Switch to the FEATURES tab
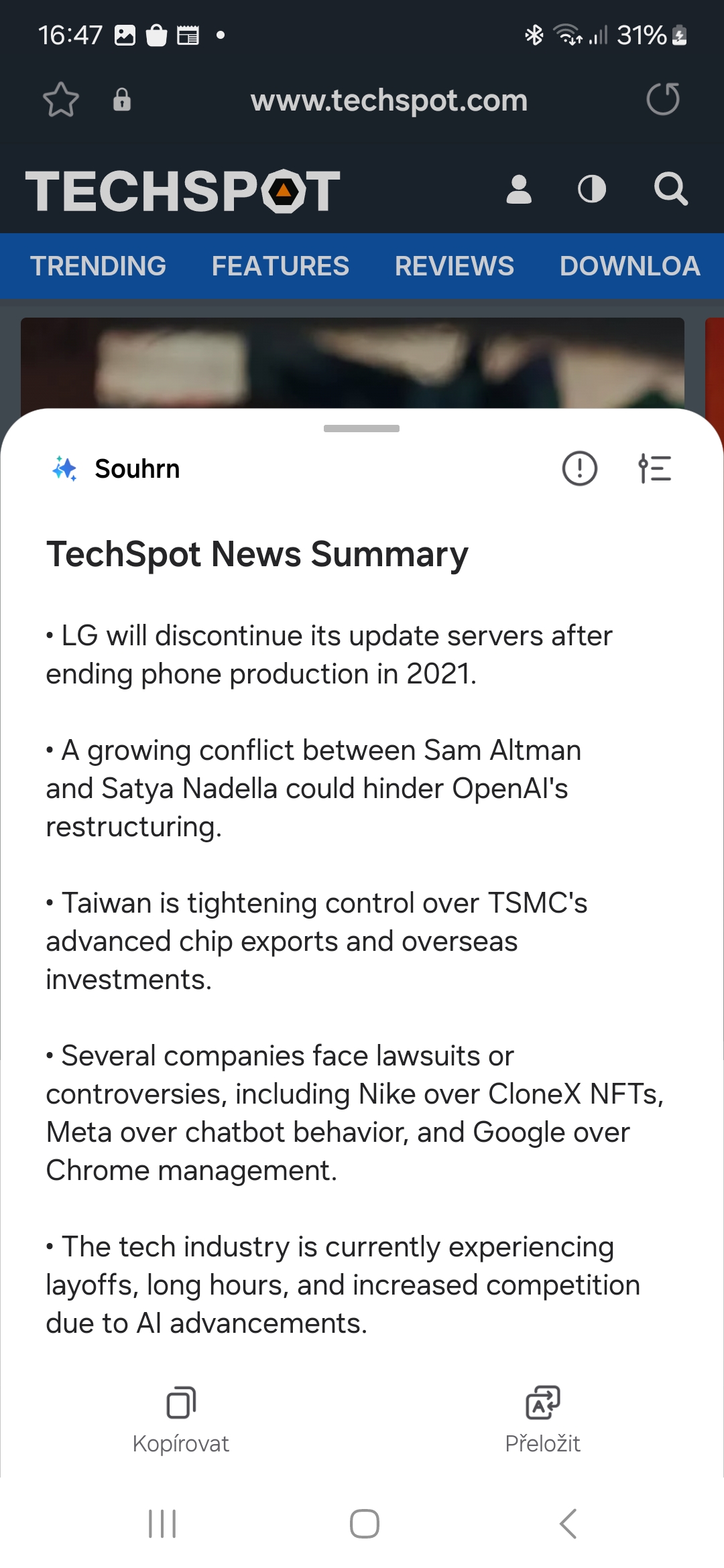The height and width of the screenshot is (1568, 724). point(280,266)
